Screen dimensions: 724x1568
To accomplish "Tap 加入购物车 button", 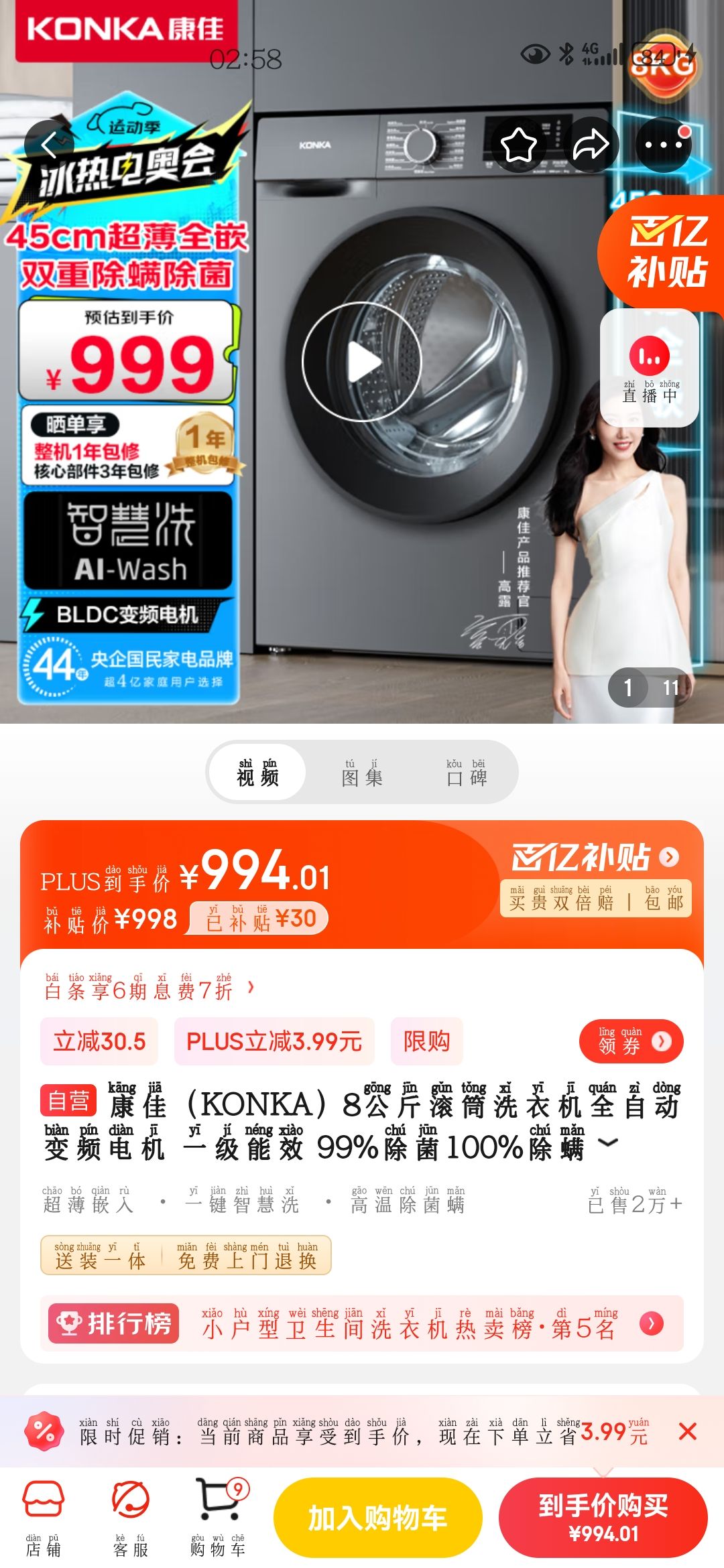I will click(378, 1518).
